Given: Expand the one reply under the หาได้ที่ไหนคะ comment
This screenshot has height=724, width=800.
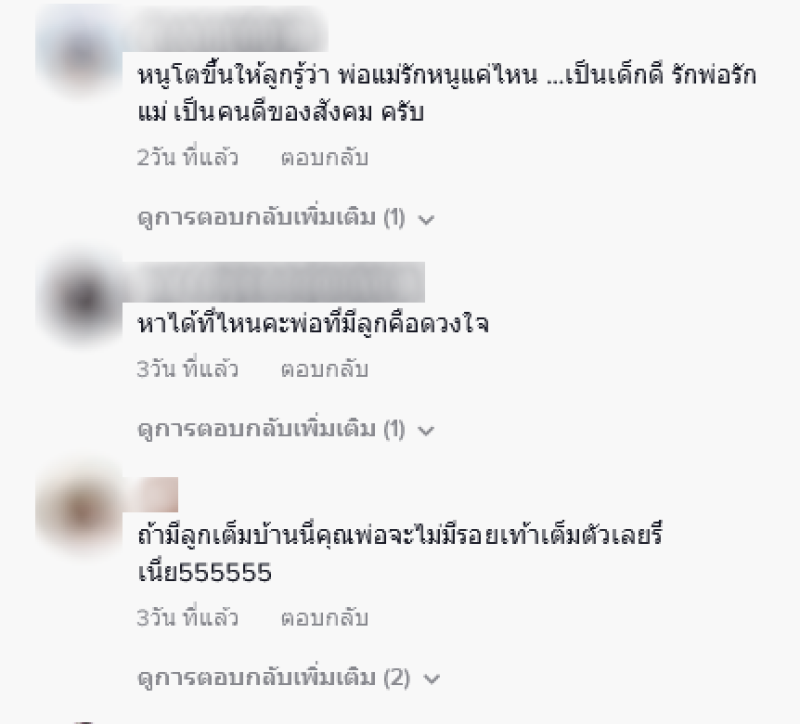Looking at the screenshot, I should click(285, 430).
